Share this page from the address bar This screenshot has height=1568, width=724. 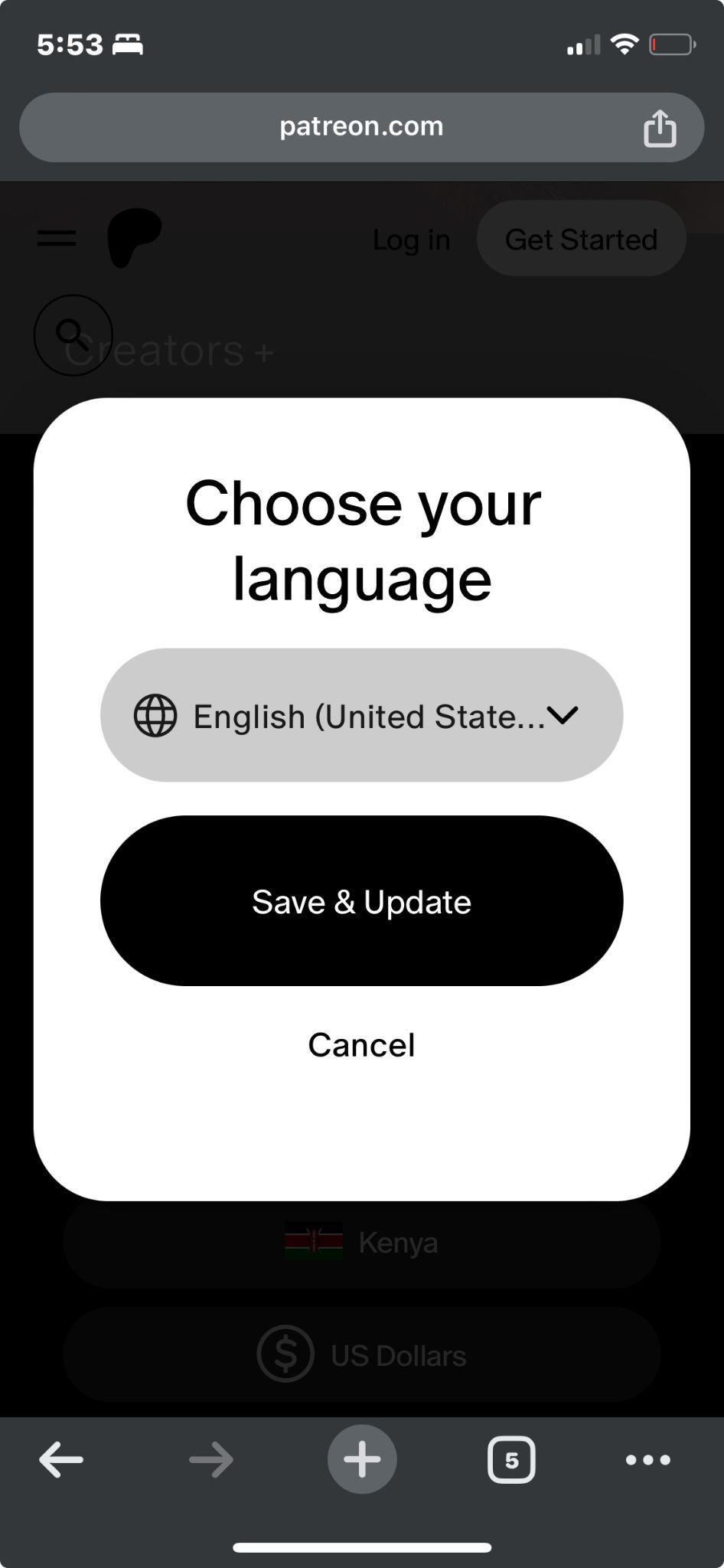pyautogui.click(x=659, y=128)
